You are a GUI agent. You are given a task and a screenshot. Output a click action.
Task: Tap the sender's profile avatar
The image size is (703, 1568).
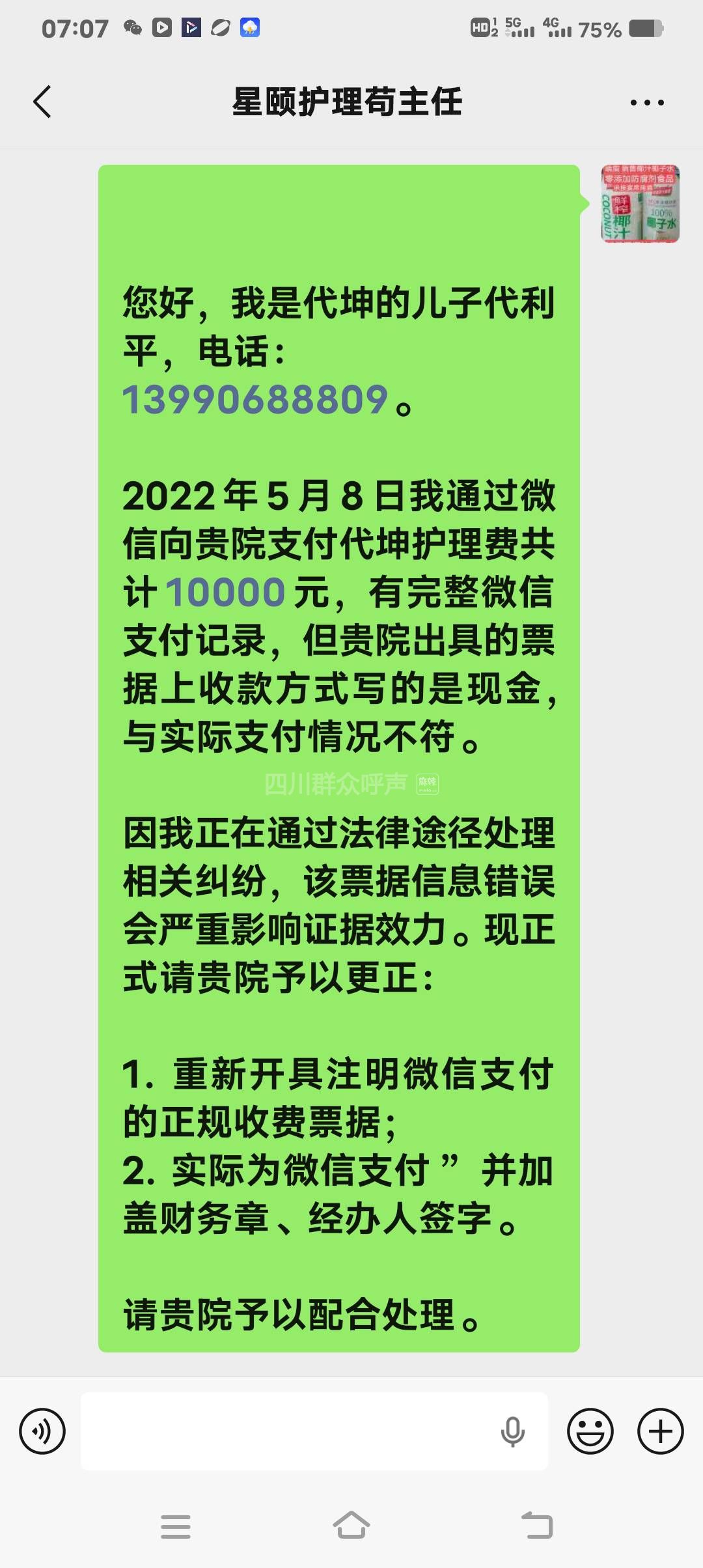640,204
